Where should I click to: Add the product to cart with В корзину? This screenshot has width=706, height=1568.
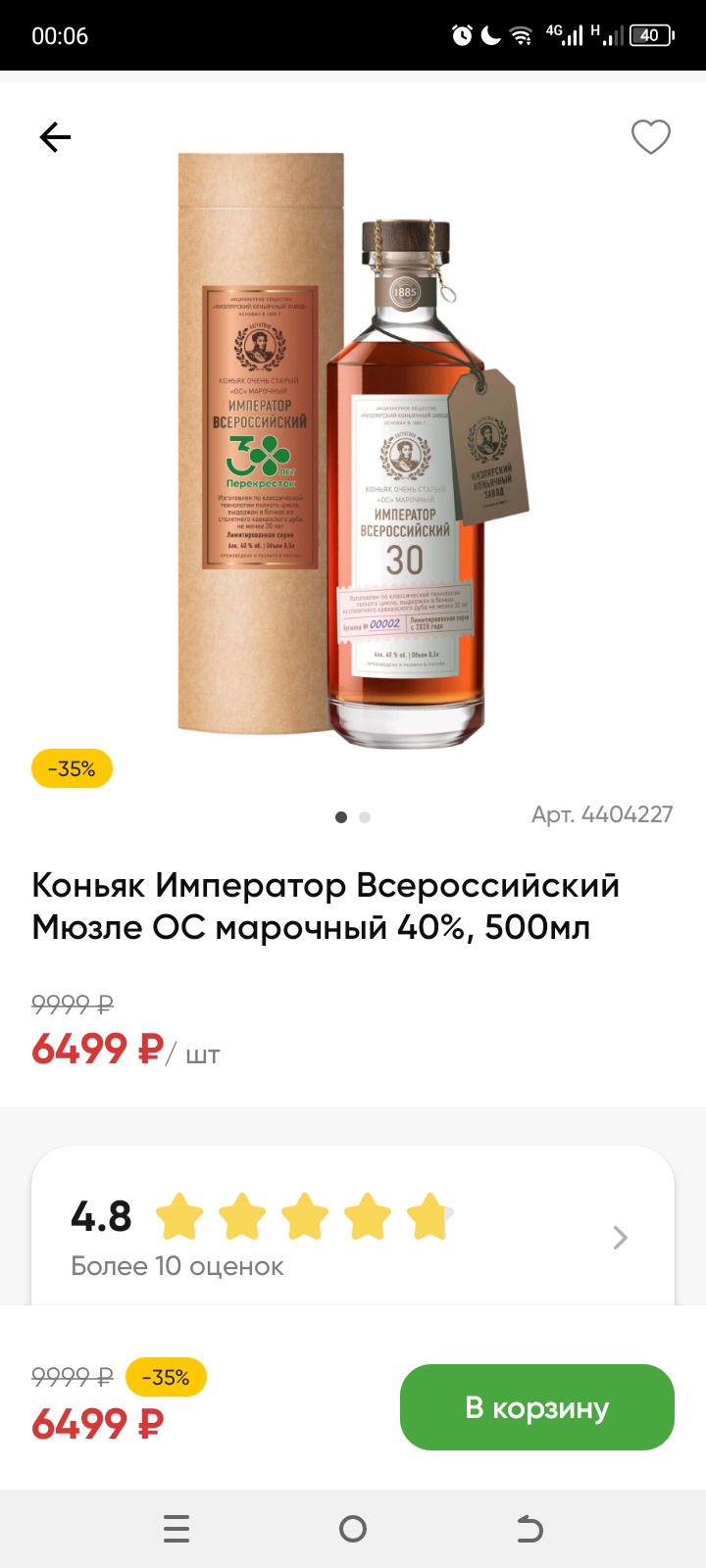pyautogui.click(x=536, y=1407)
